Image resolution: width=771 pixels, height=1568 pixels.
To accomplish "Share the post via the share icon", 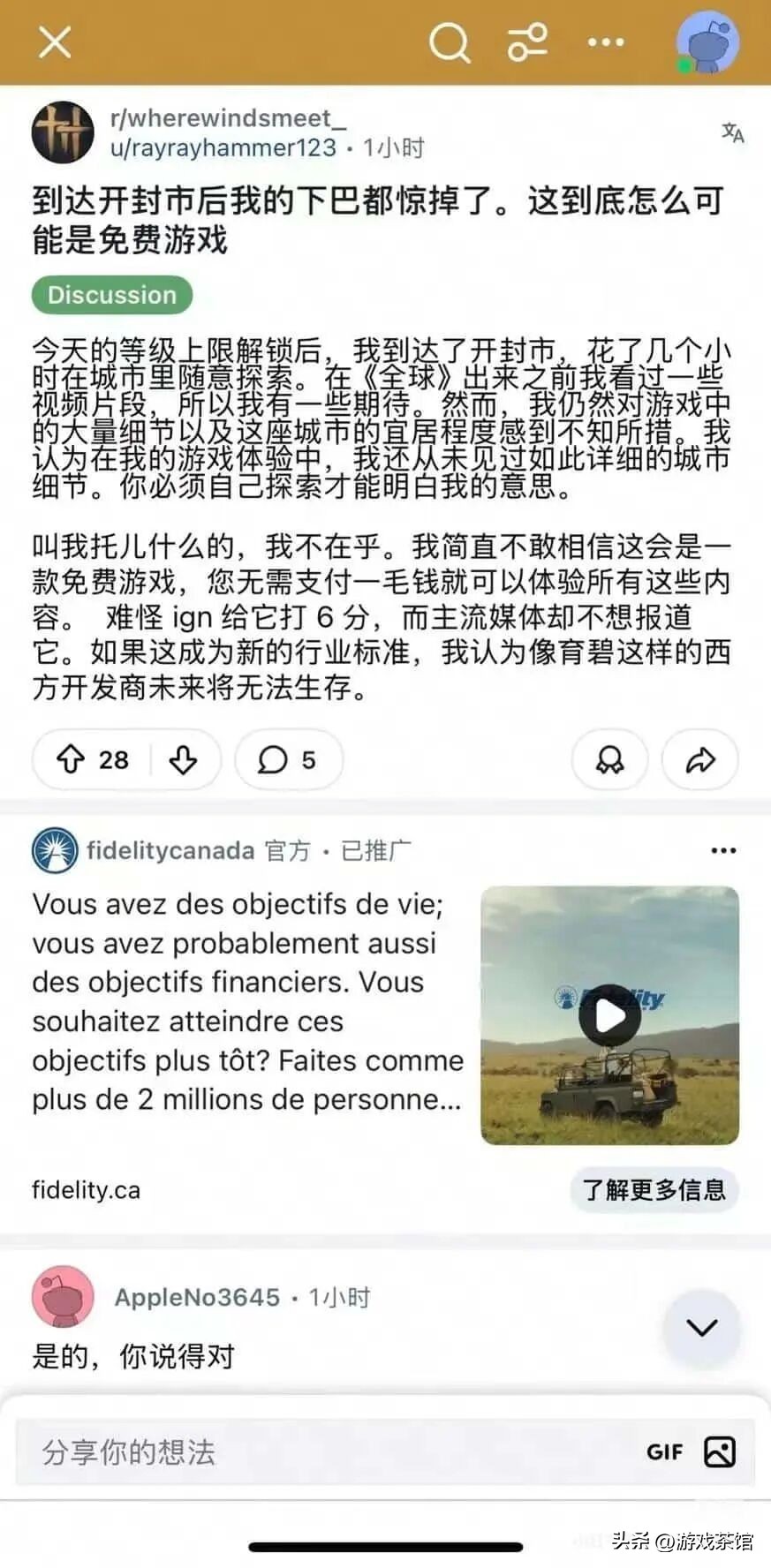I will click(x=699, y=759).
